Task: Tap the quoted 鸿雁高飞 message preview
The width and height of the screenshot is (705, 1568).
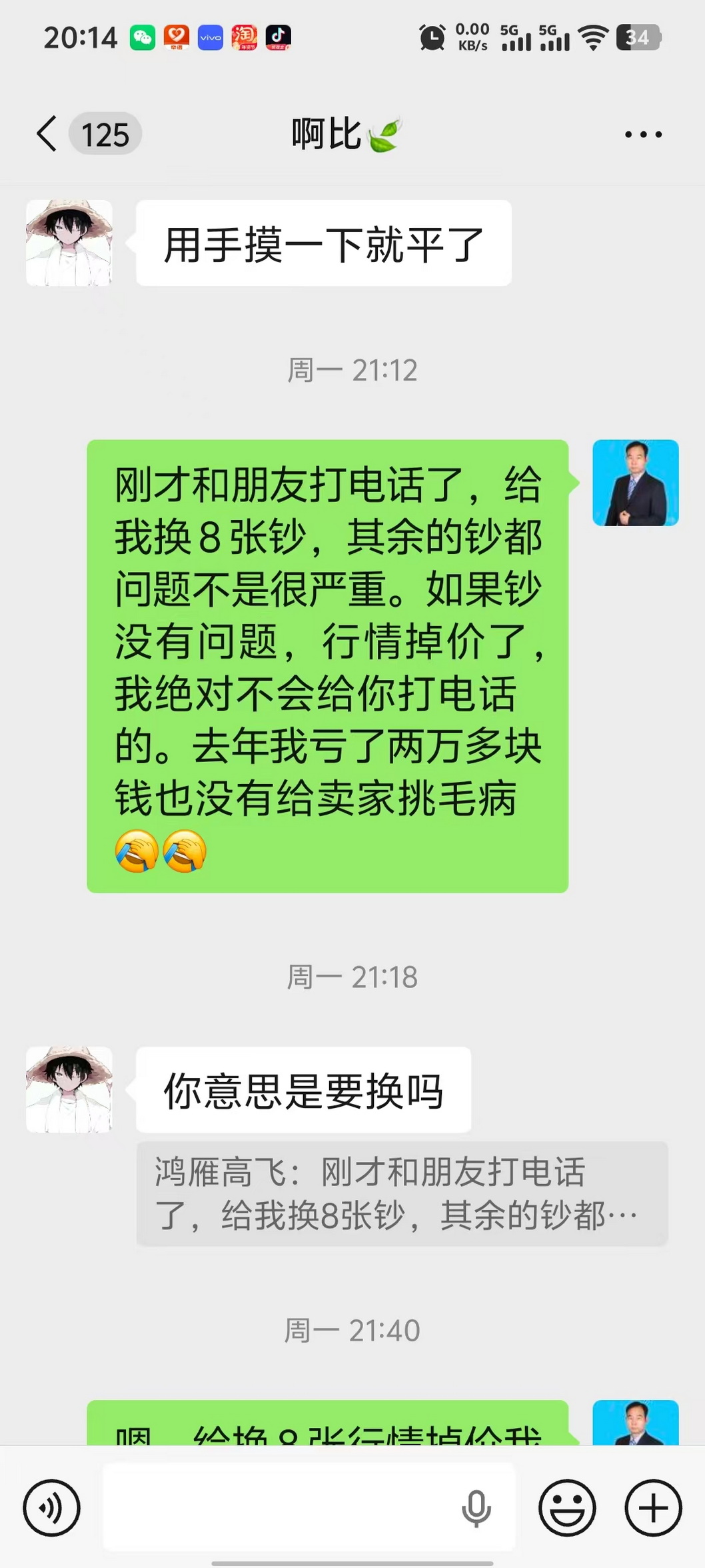Action: pyautogui.click(x=401, y=1193)
